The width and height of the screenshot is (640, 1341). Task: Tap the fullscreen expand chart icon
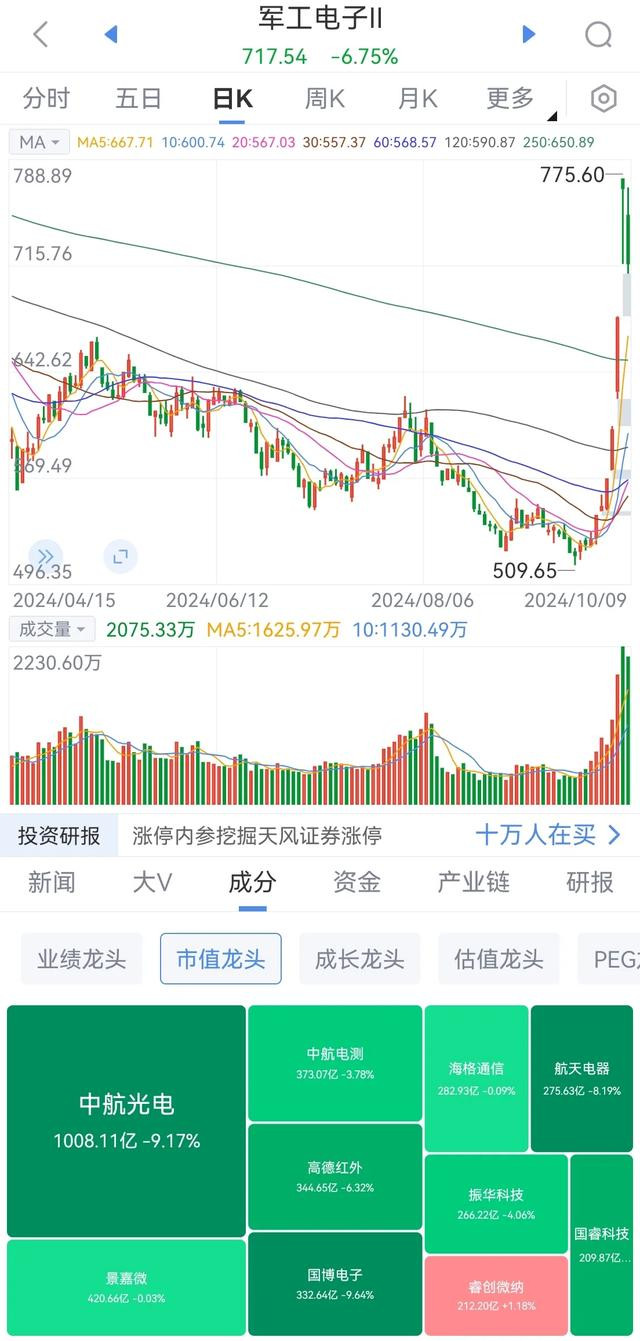click(x=120, y=556)
